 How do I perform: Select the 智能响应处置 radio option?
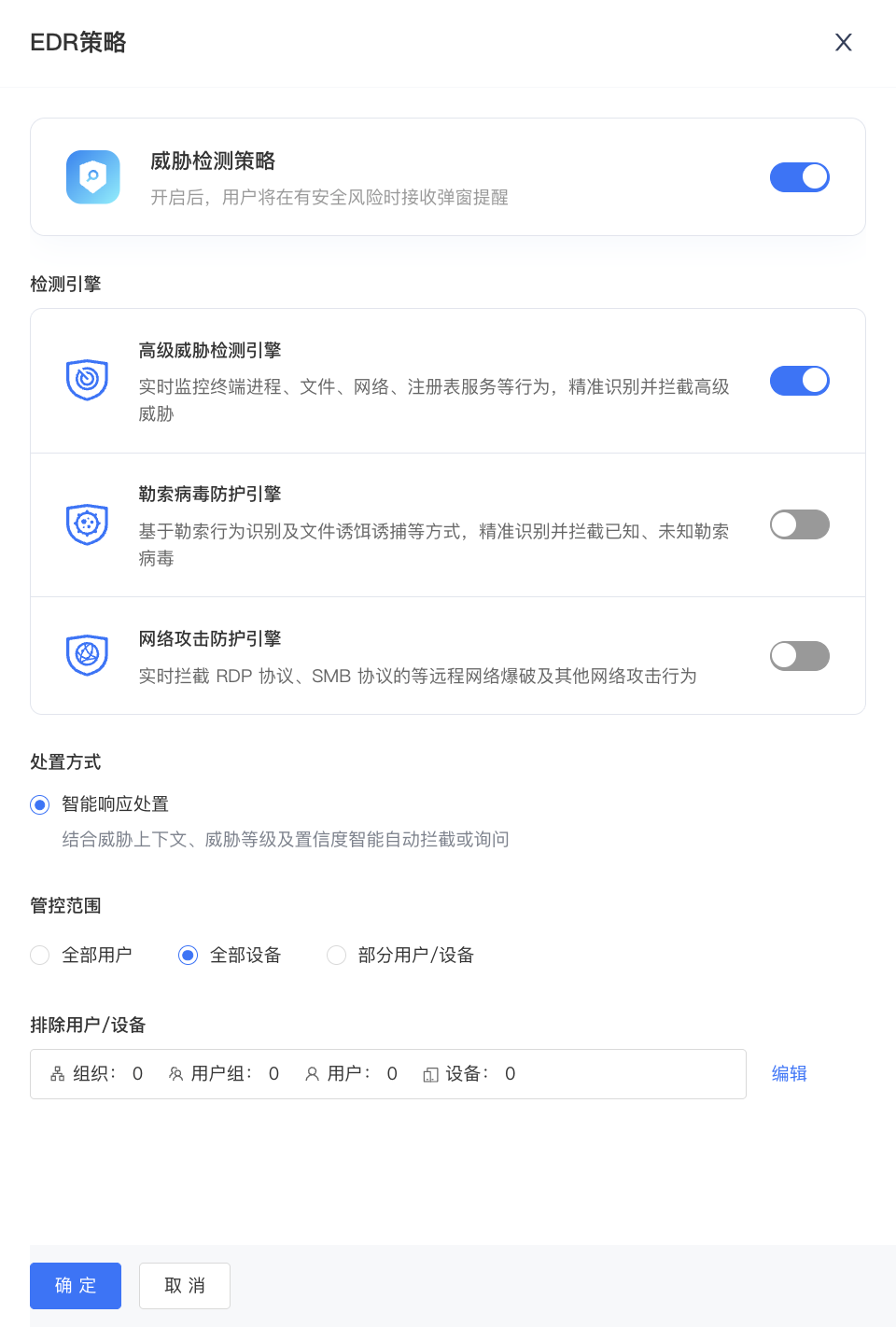click(x=40, y=804)
